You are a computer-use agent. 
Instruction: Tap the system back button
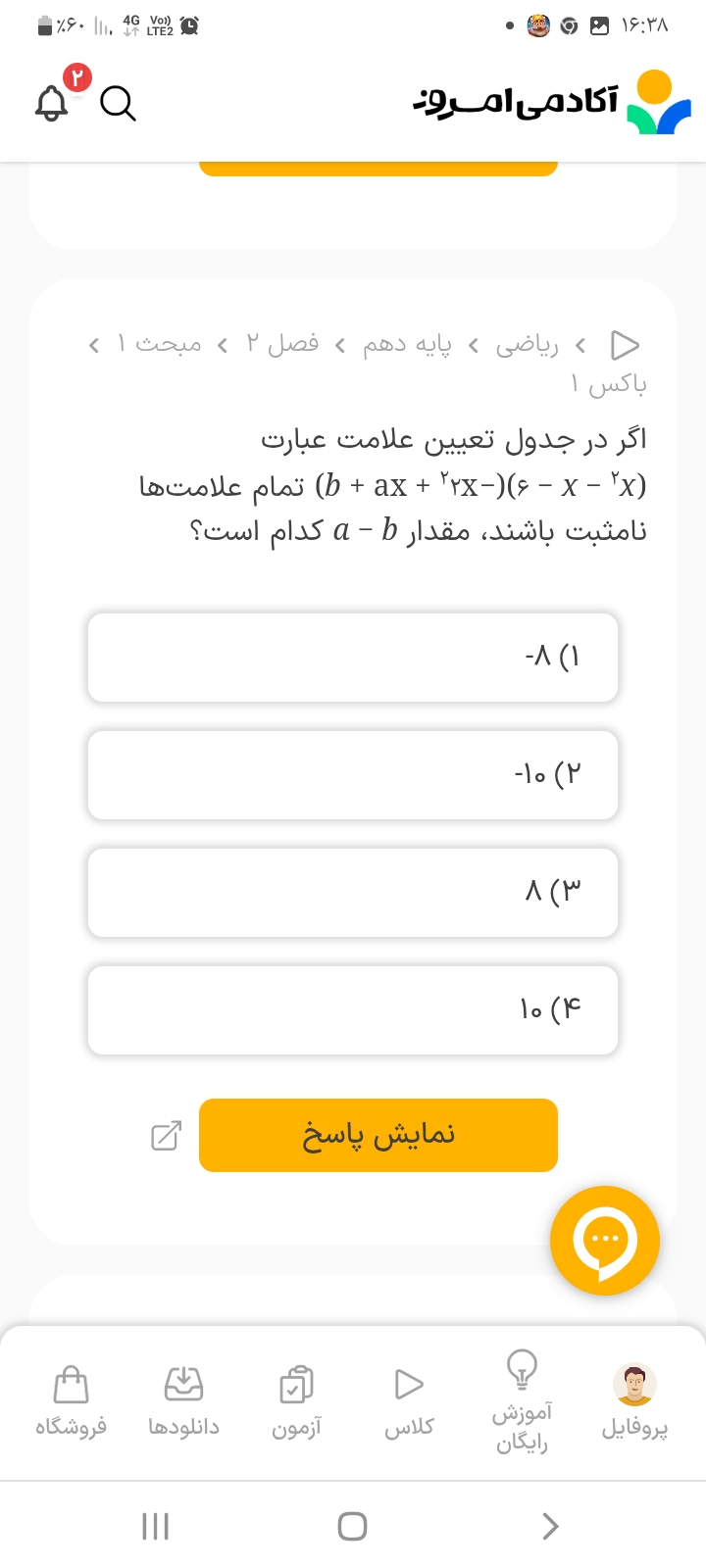(x=550, y=1526)
